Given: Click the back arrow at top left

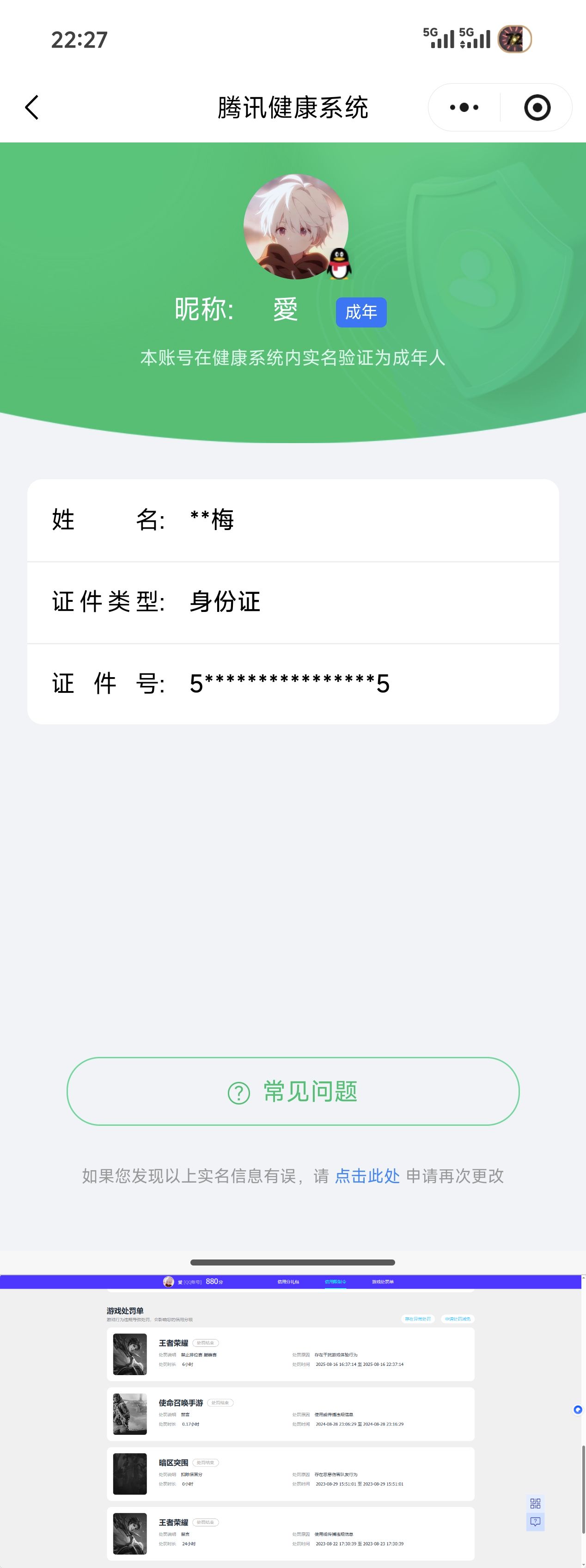Looking at the screenshot, I should [31, 106].
